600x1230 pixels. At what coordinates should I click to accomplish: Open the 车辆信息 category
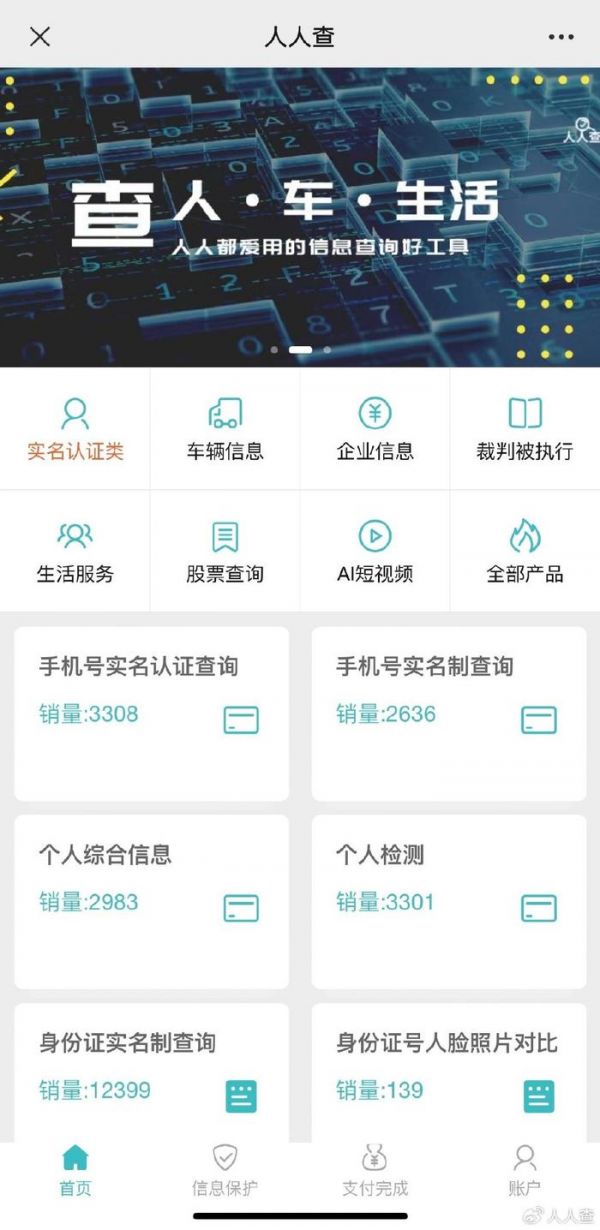(225, 429)
